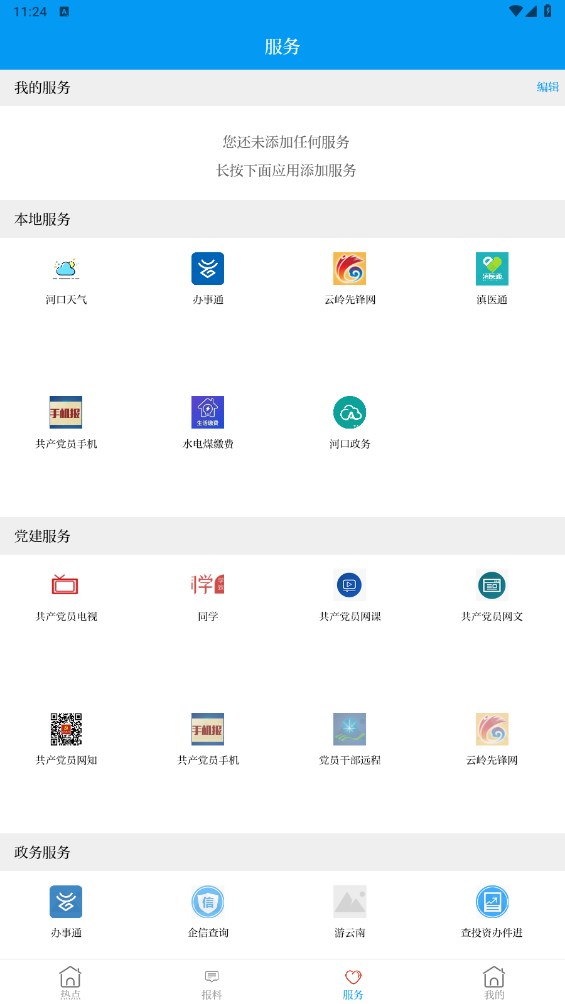Switch to the 热点 tab

point(70,983)
